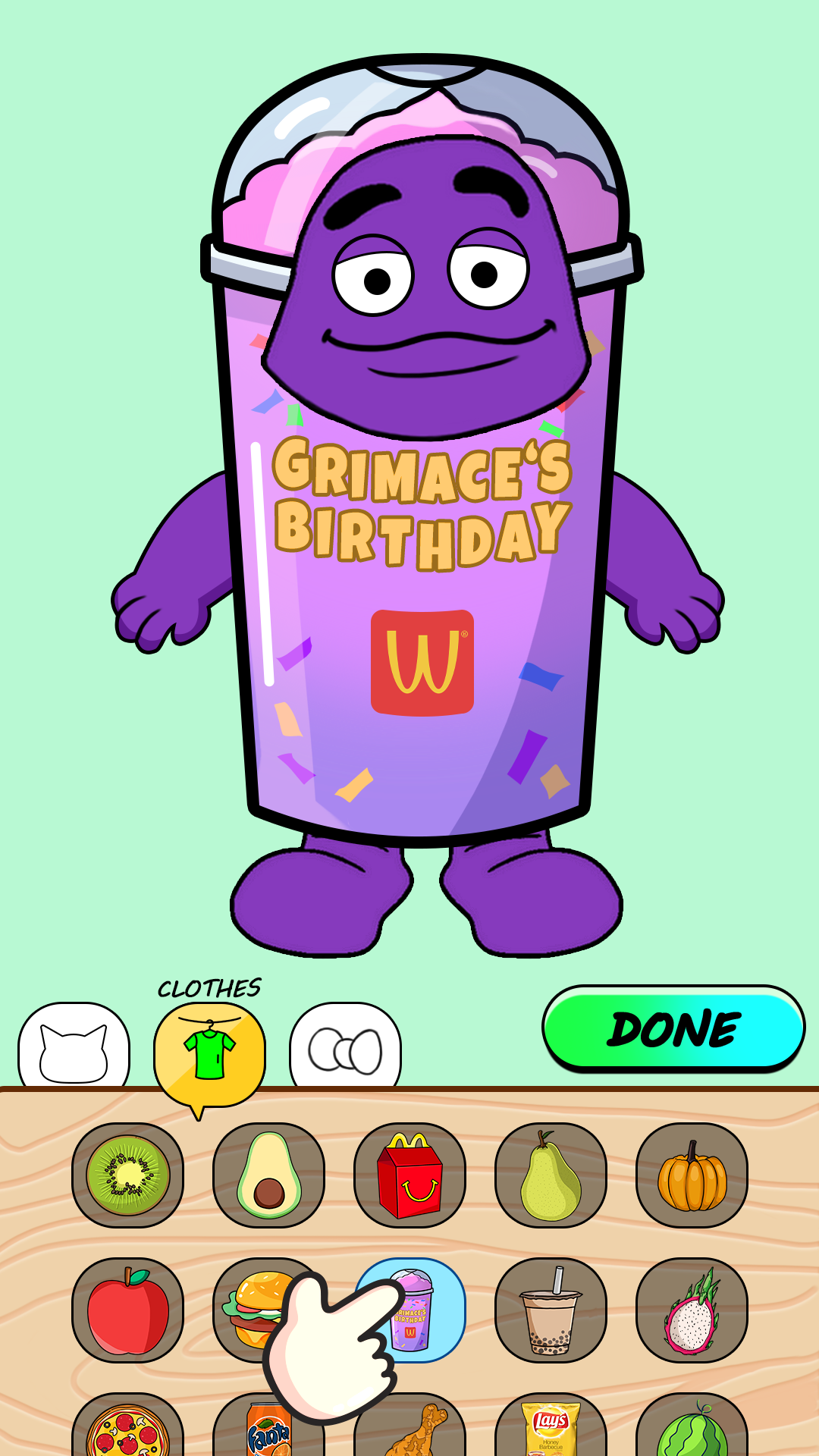This screenshot has height=1456, width=819.
Task: Apply the pumpkin costume
Action: tap(692, 1175)
